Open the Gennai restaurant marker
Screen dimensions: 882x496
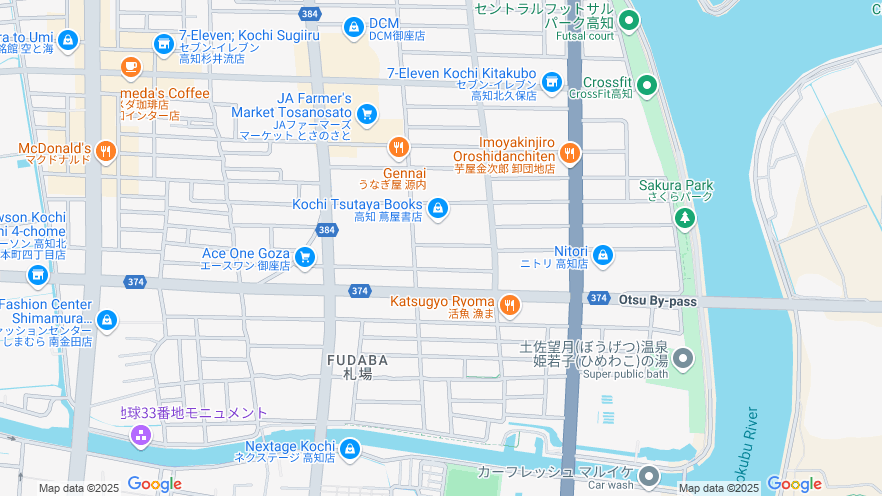click(x=398, y=149)
